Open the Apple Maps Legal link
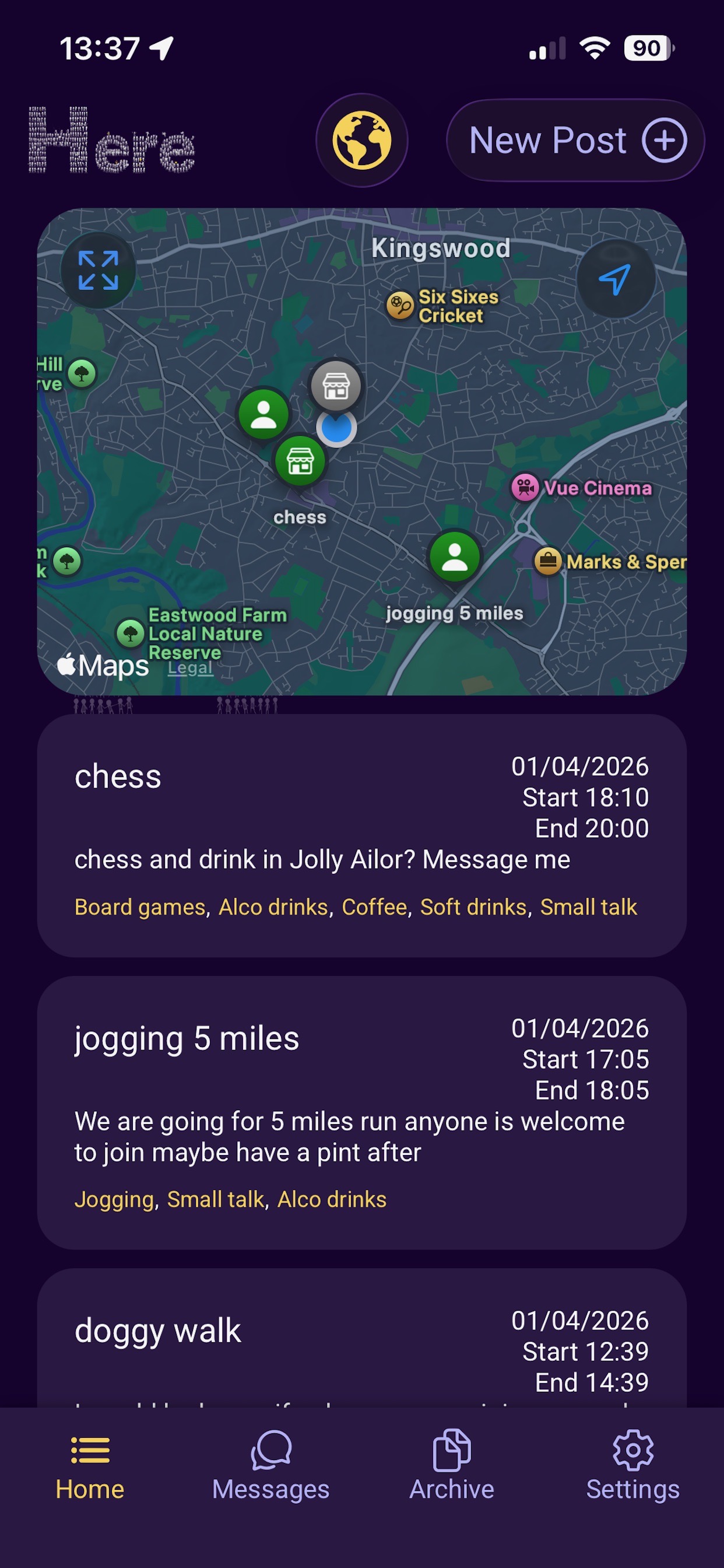This screenshot has width=724, height=1568. tap(188, 668)
